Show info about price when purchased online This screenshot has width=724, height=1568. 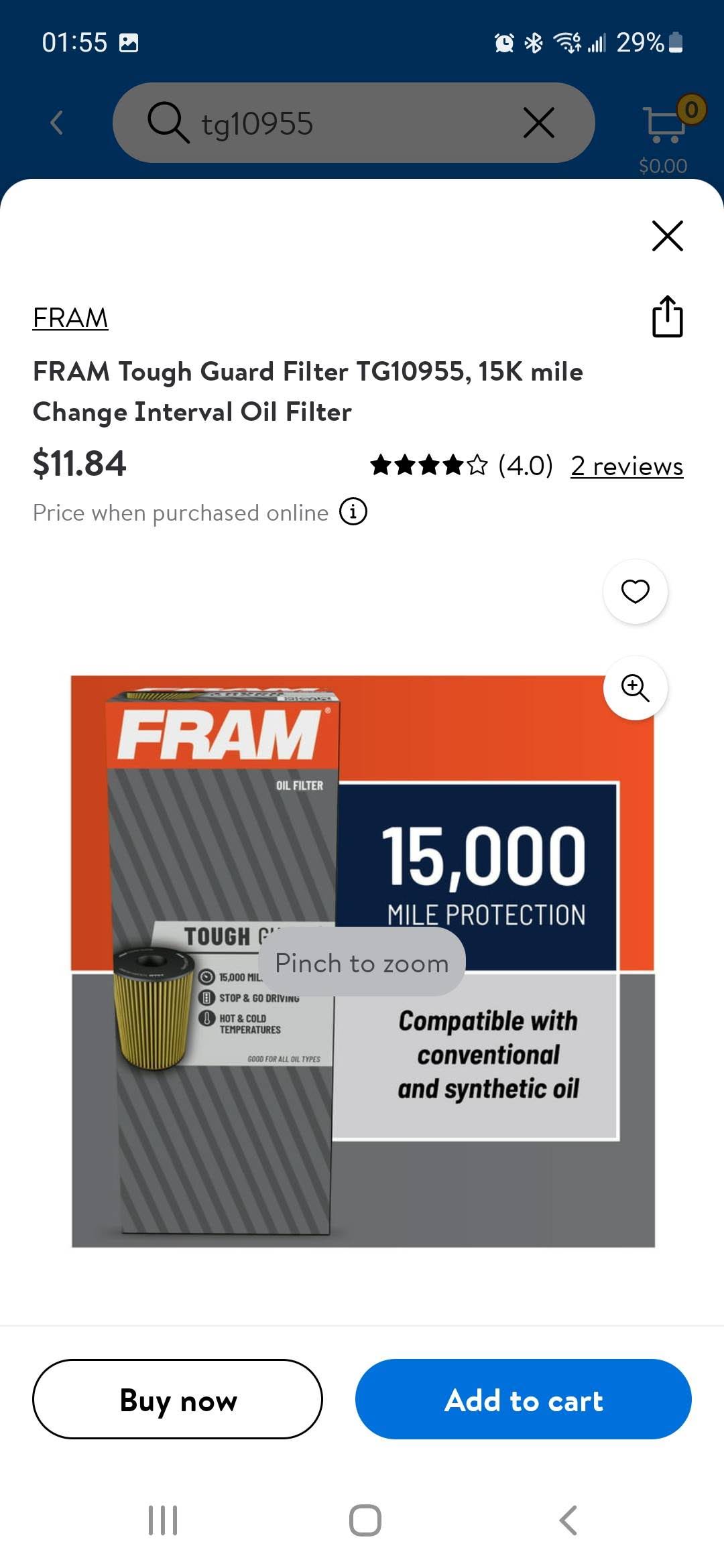(x=353, y=512)
